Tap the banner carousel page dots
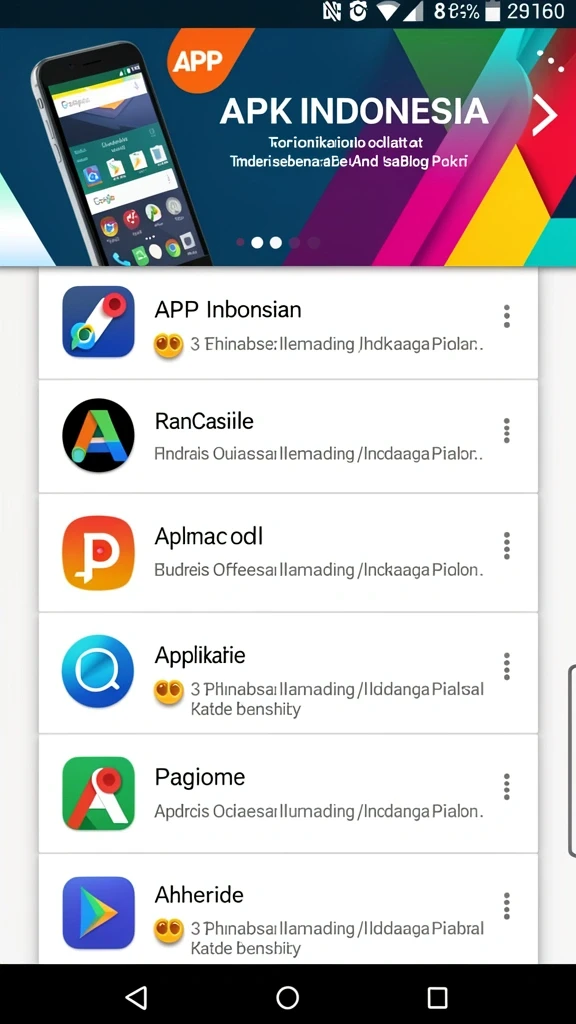Viewport: 576px width, 1024px height. click(x=278, y=243)
